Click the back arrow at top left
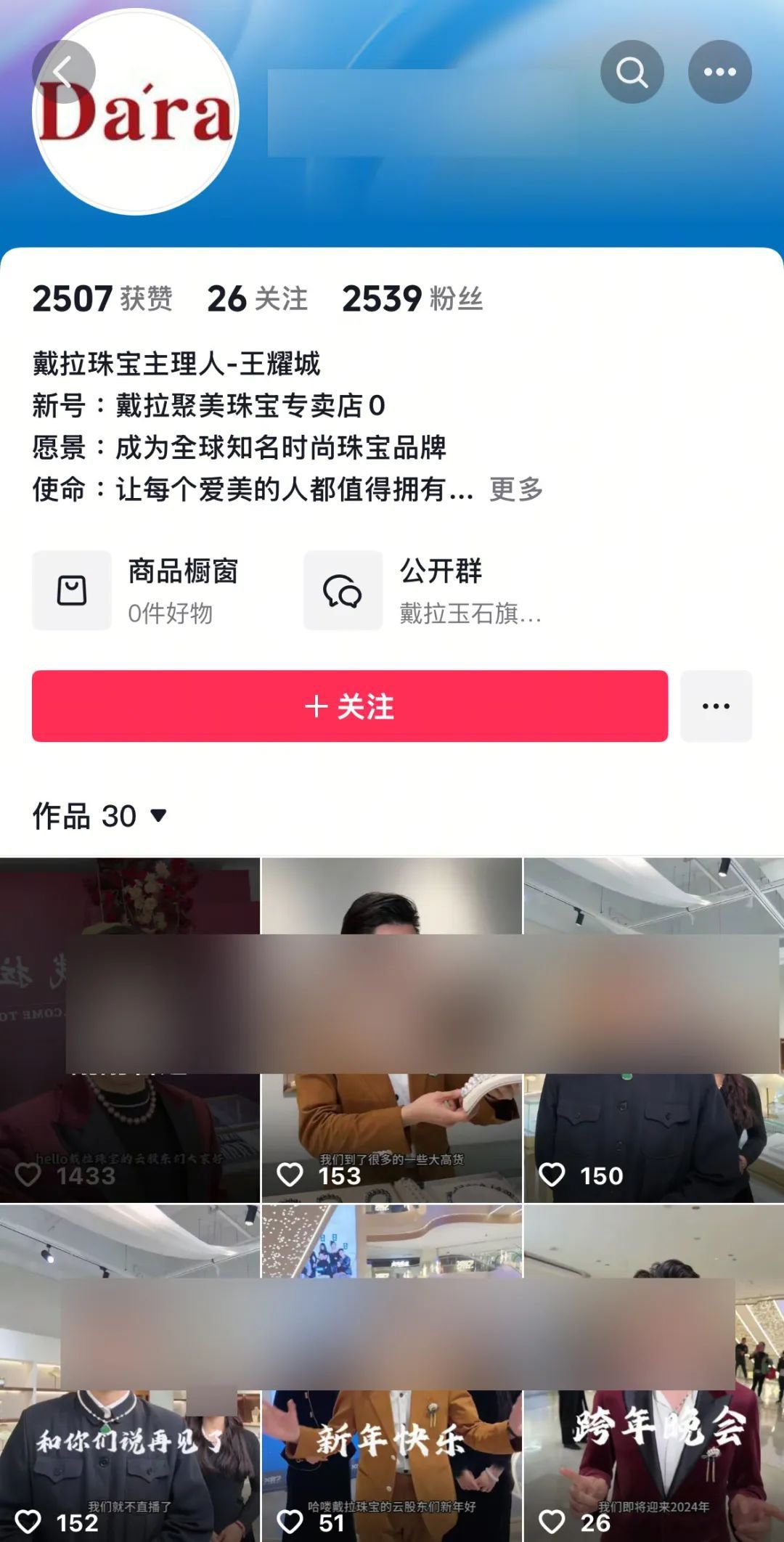Screen dimensions: 784x1542 (x=65, y=69)
